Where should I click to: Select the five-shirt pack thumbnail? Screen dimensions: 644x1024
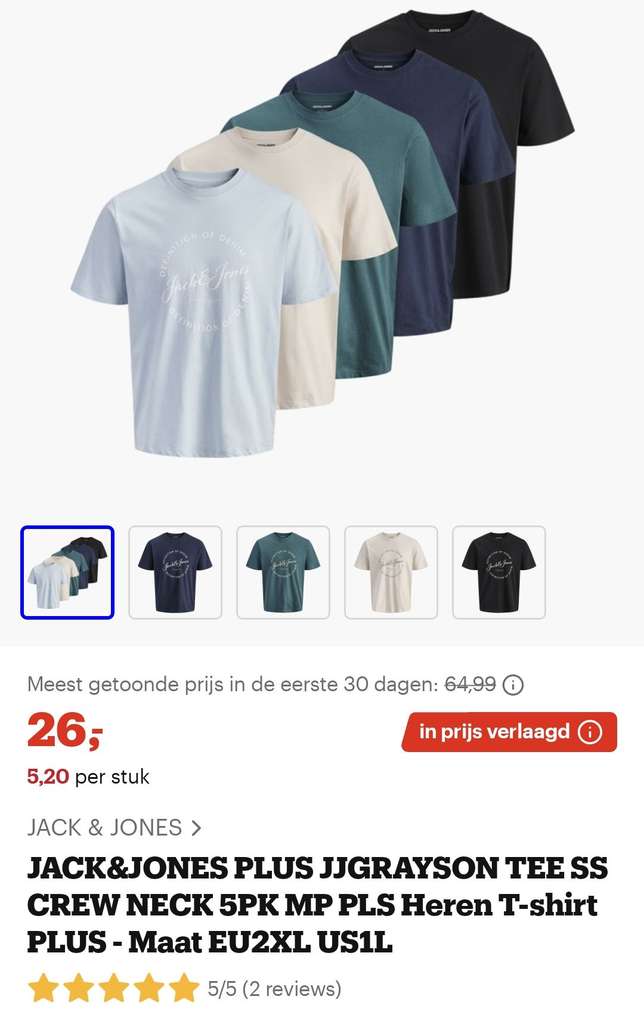(67, 572)
